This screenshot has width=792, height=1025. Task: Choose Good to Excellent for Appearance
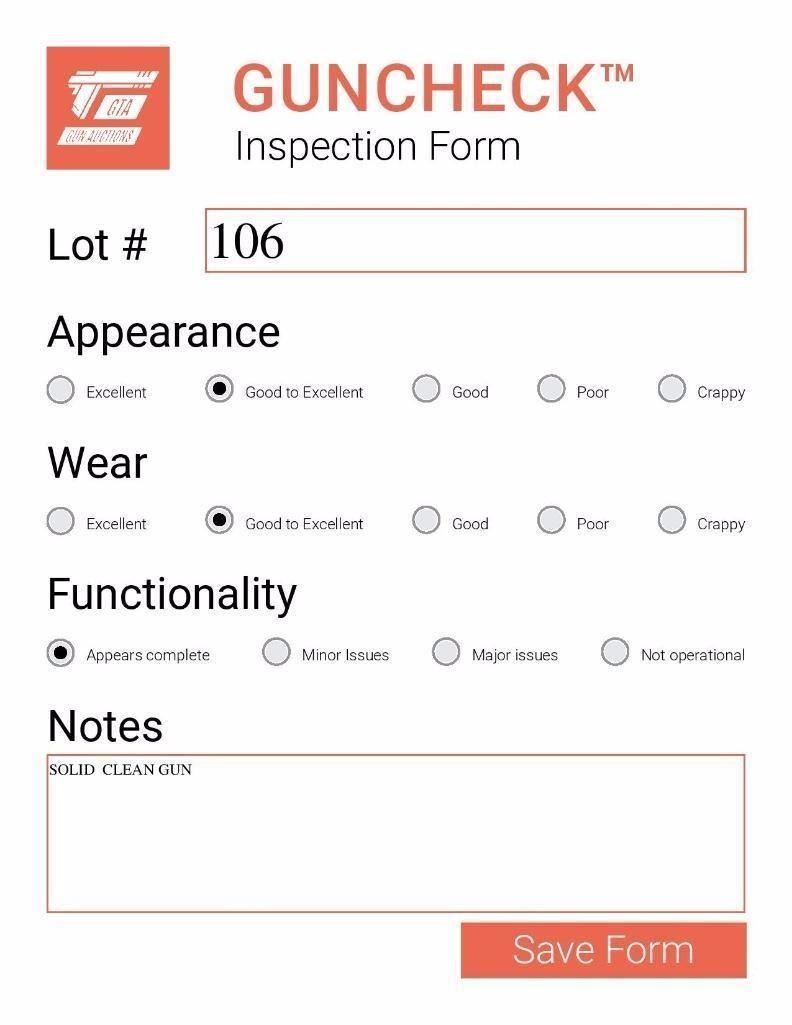click(220, 389)
